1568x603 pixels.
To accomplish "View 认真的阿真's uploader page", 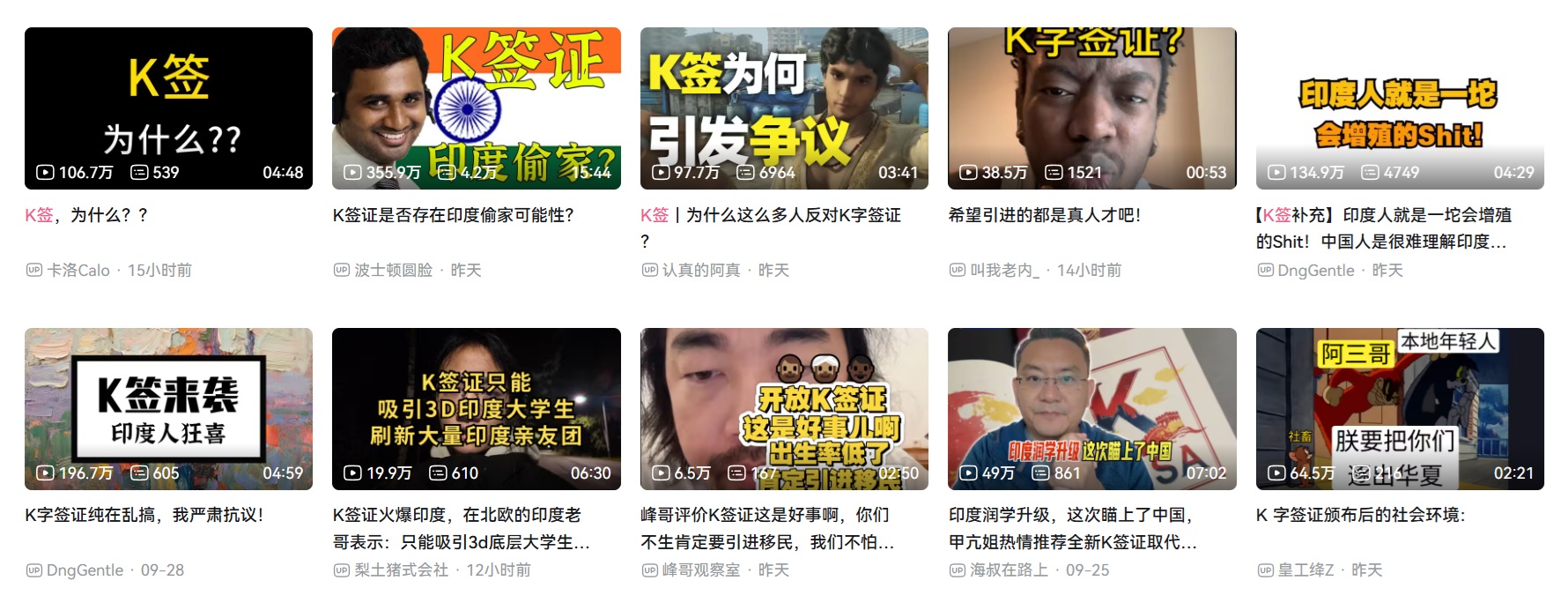I will 700,271.
